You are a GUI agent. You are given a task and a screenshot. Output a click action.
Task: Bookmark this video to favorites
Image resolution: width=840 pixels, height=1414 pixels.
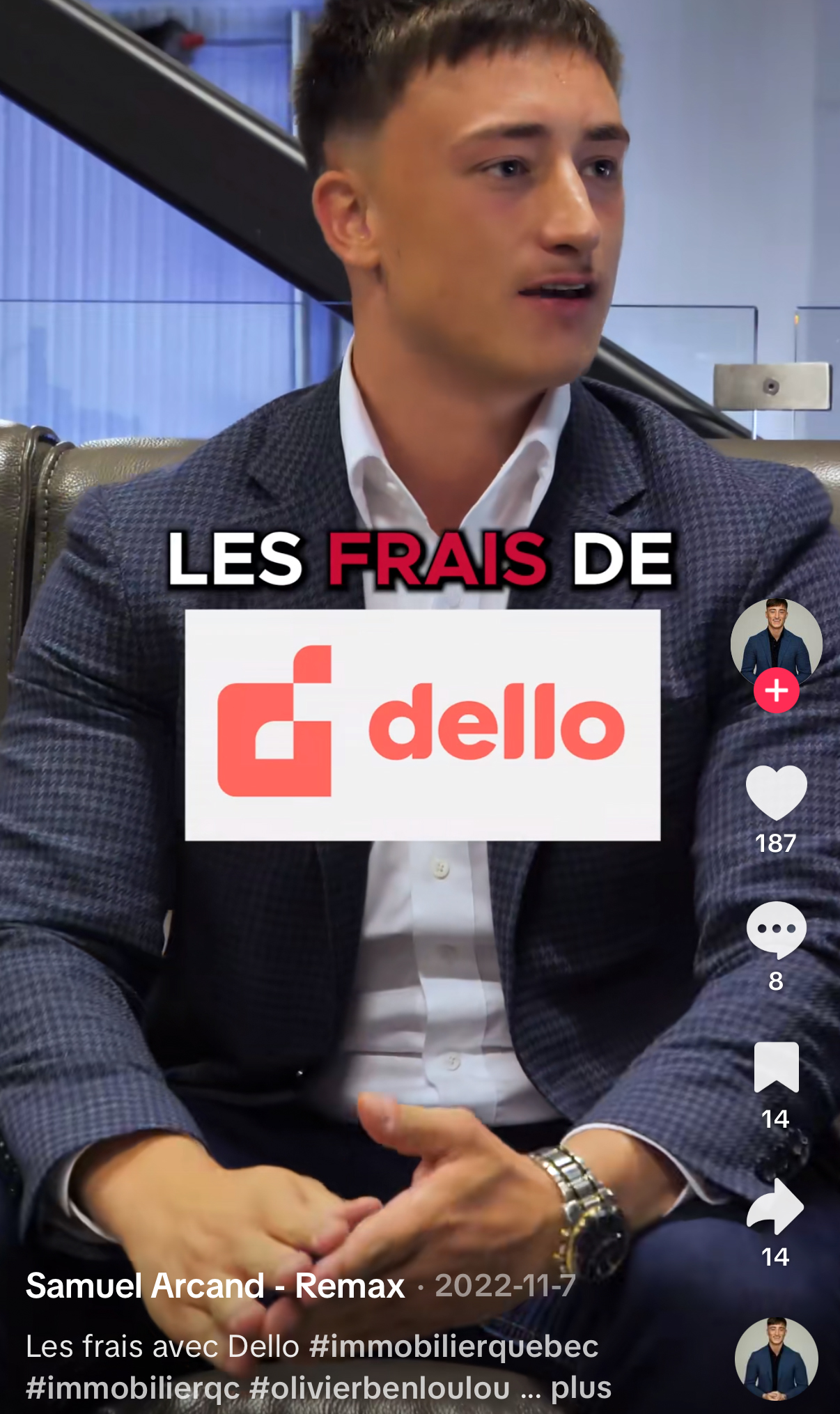coord(776,1067)
